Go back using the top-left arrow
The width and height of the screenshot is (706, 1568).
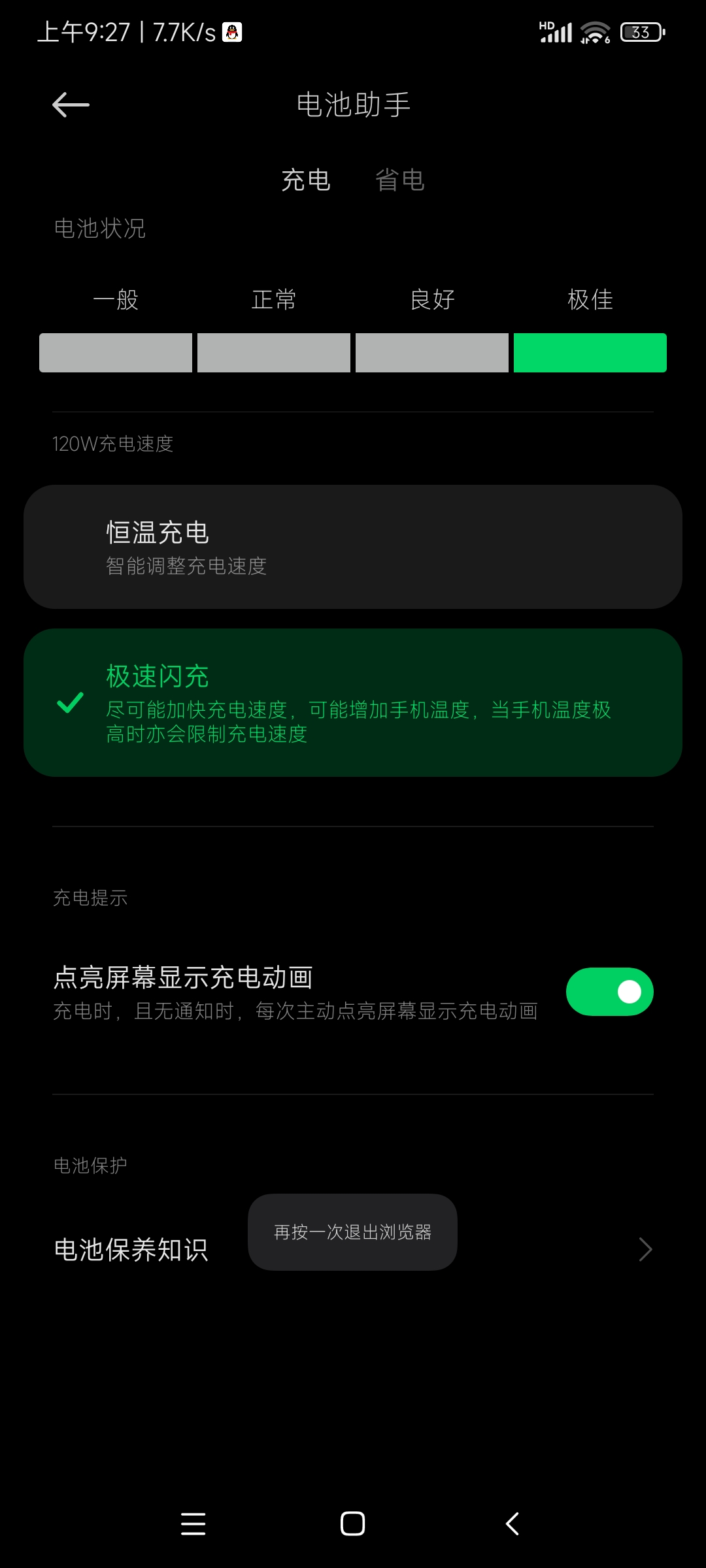[71, 105]
